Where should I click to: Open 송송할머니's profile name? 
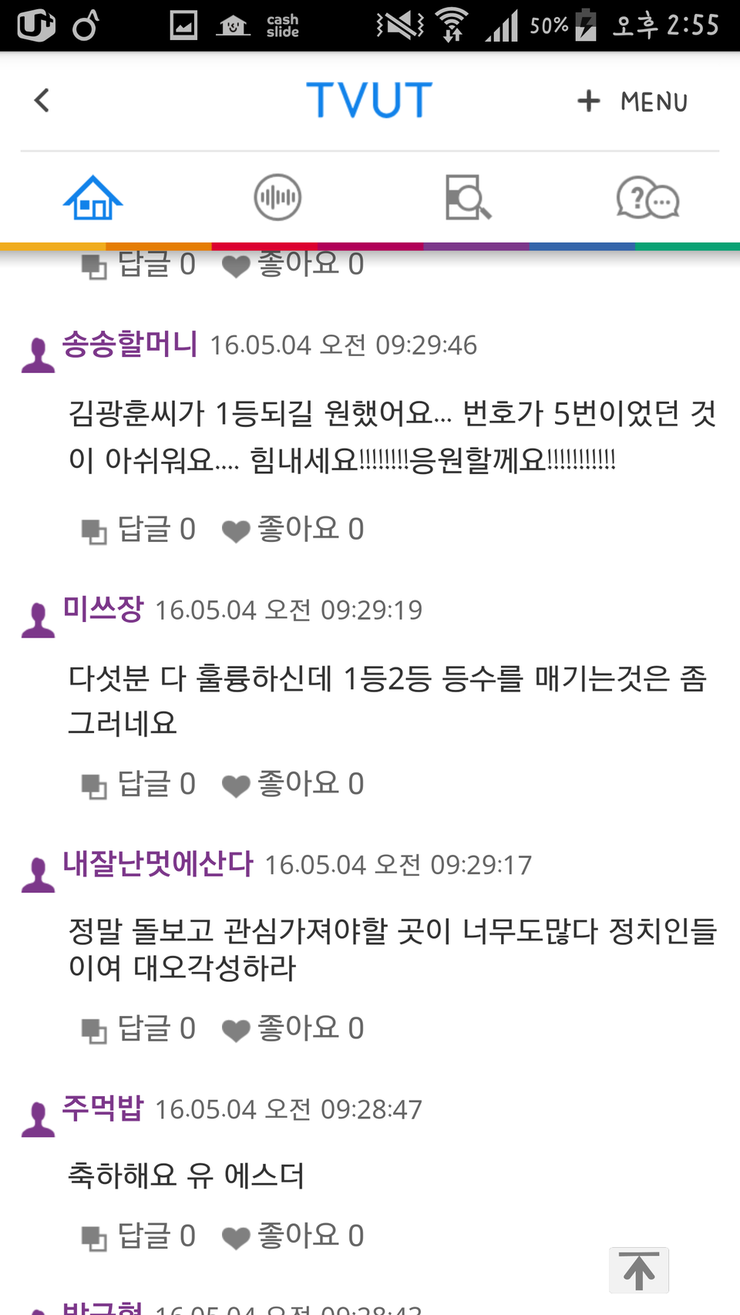coord(130,344)
